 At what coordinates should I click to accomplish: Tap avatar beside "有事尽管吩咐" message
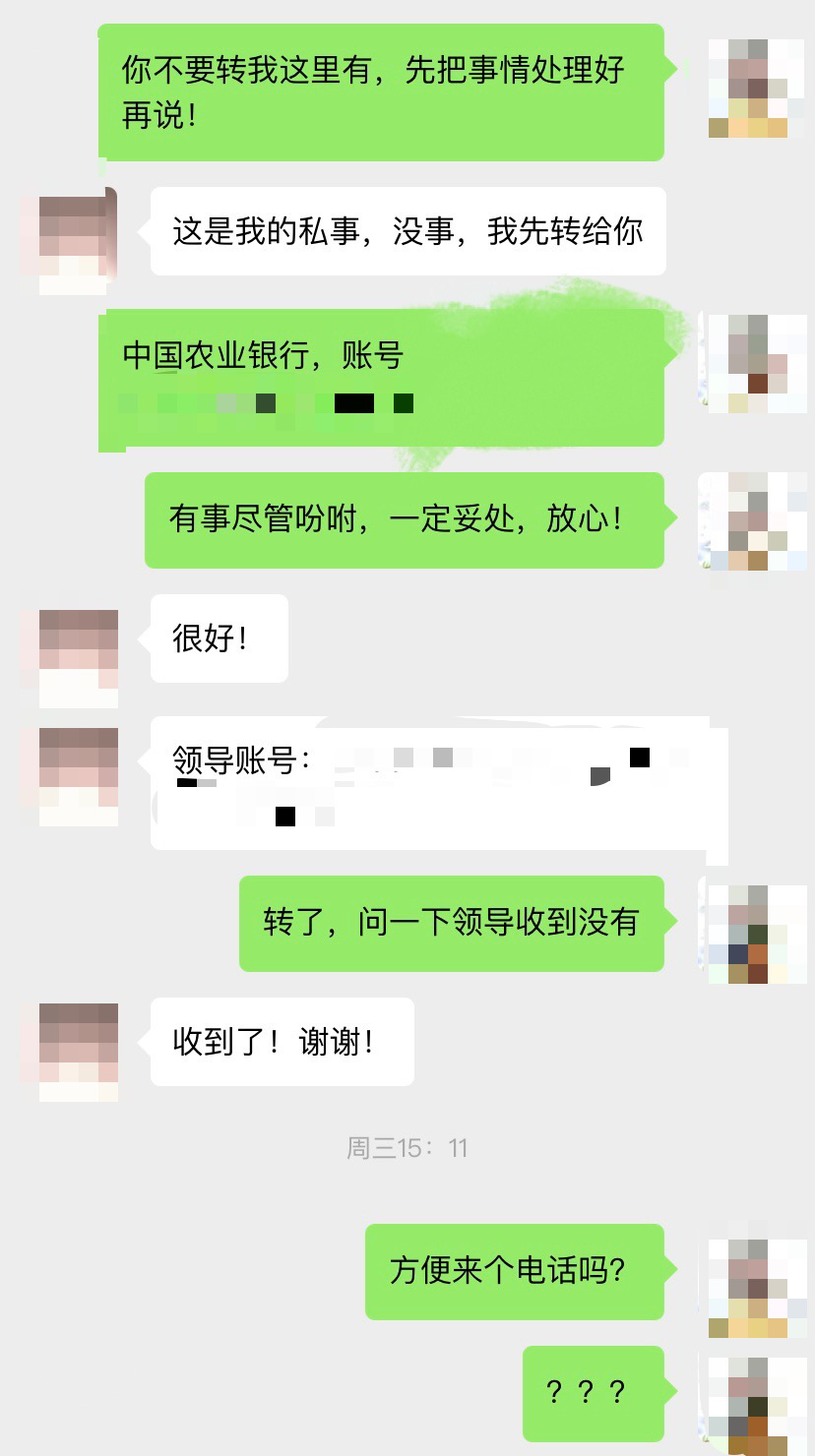click(x=748, y=521)
